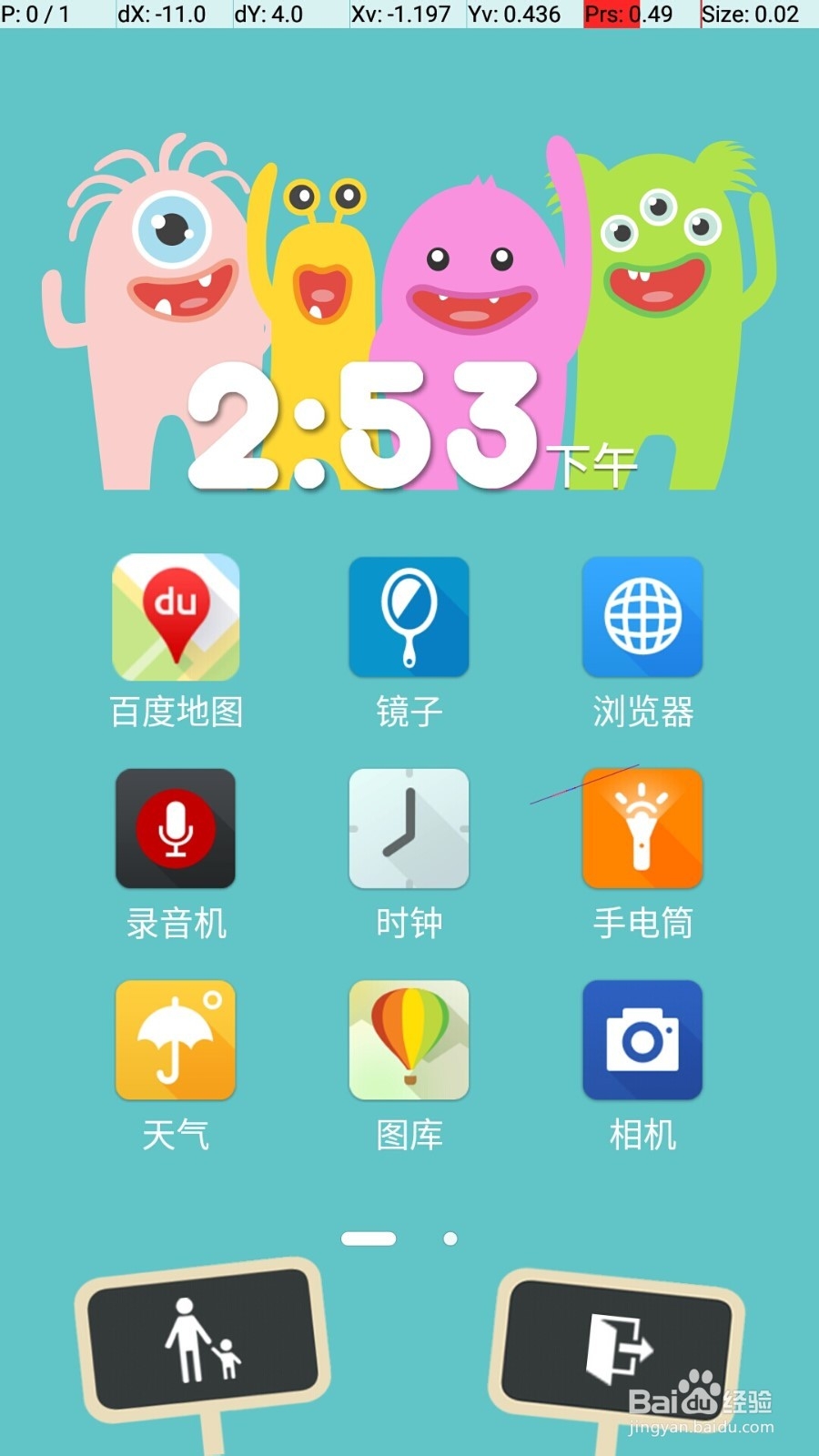Open the 时钟 Clock app
819x1456 pixels.
point(409,828)
